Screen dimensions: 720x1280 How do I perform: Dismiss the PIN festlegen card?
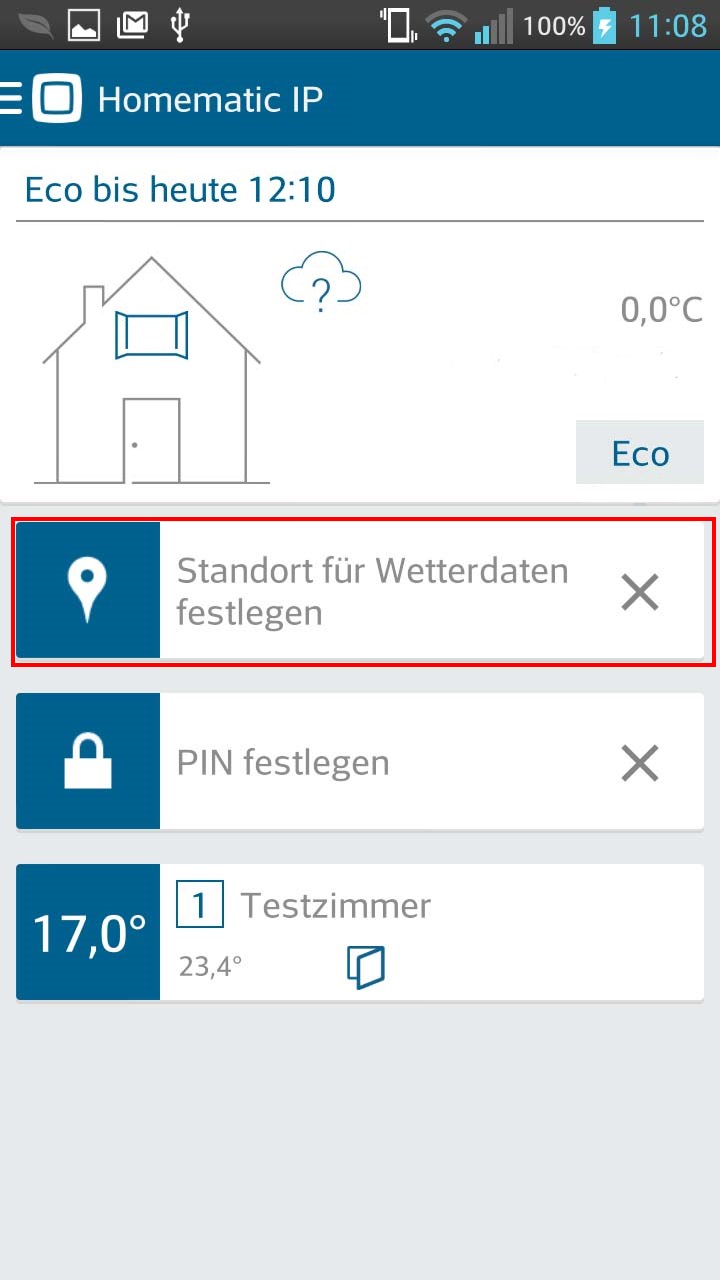click(x=640, y=764)
